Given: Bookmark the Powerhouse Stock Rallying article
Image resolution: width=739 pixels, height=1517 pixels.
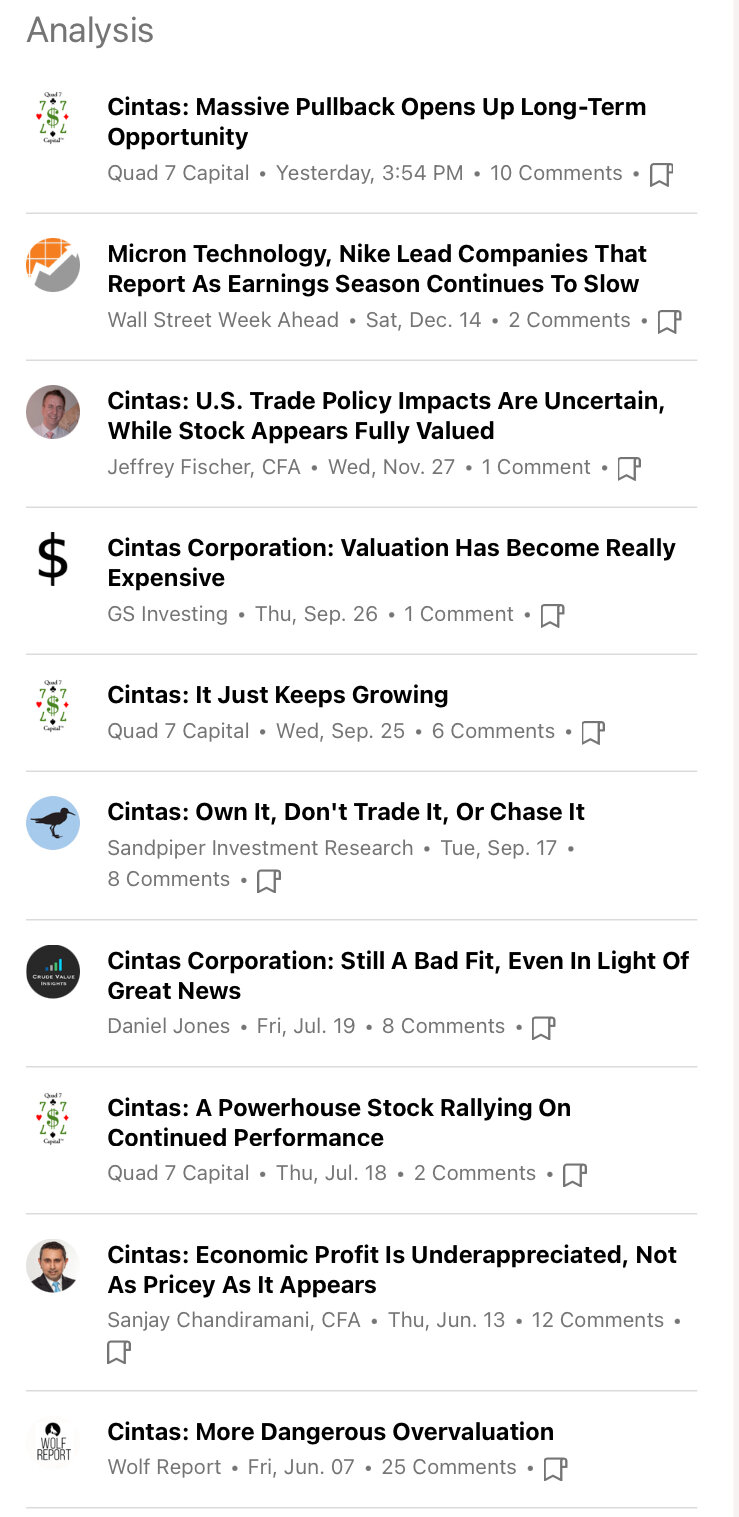Looking at the screenshot, I should (574, 1175).
